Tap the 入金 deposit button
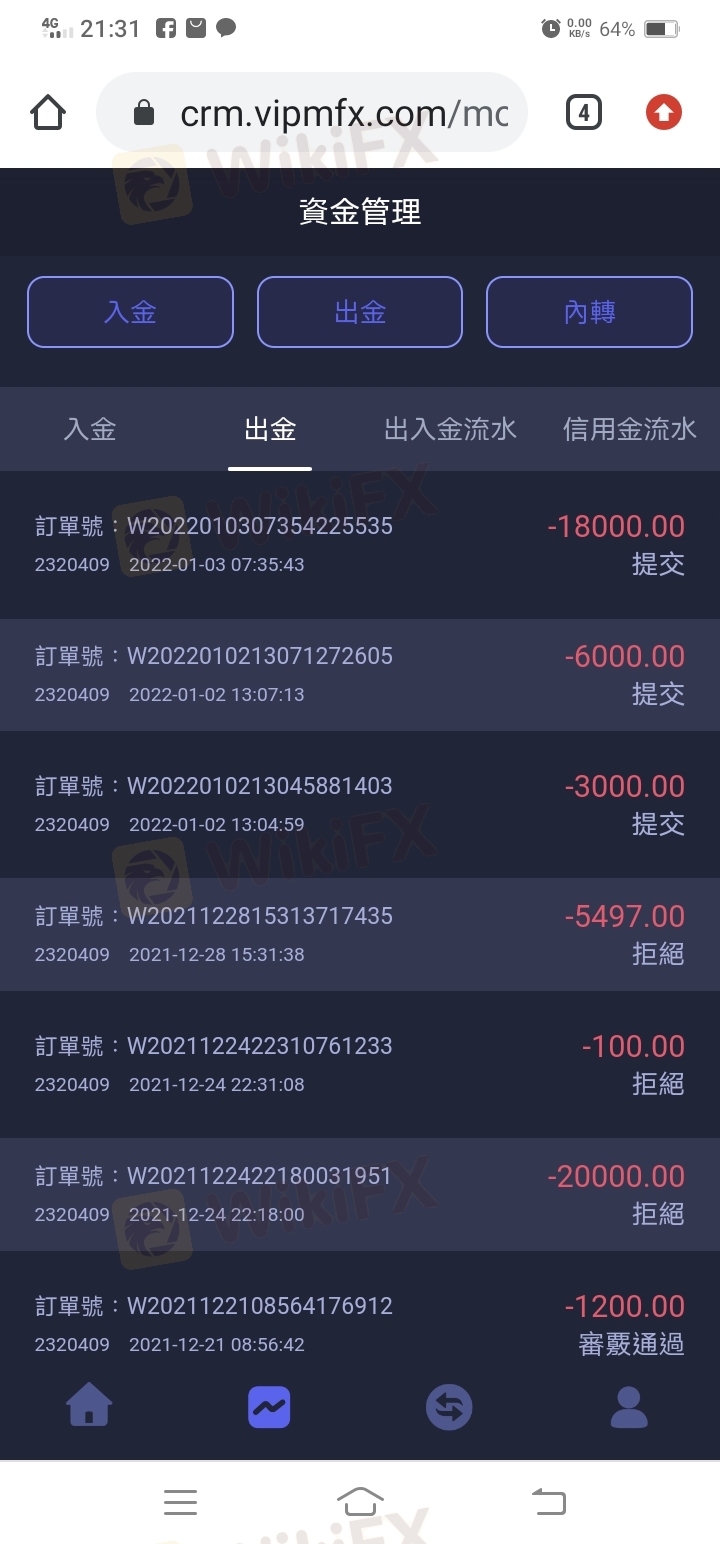Viewport: 720px width, 1544px height. (130, 312)
